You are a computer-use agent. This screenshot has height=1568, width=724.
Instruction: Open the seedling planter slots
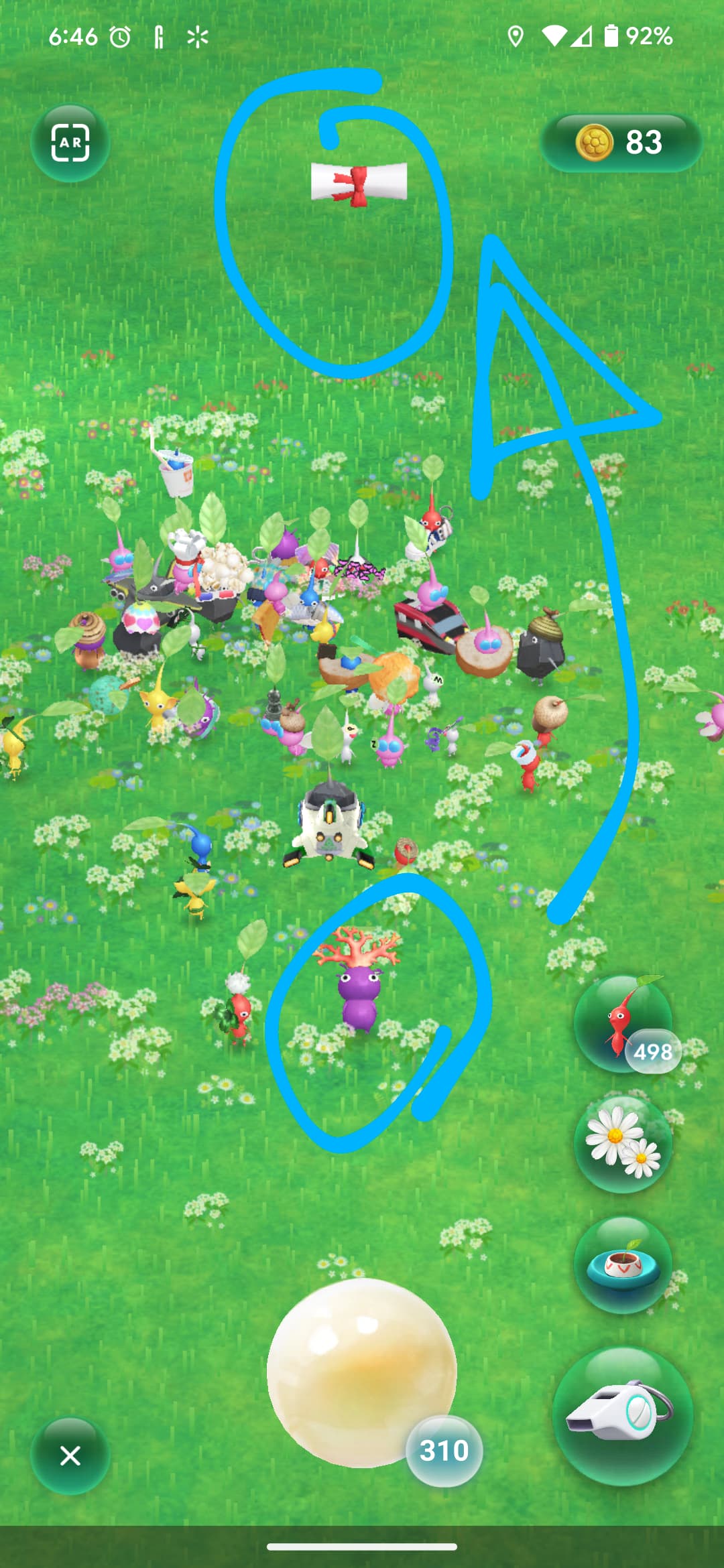tap(623, 1264)
